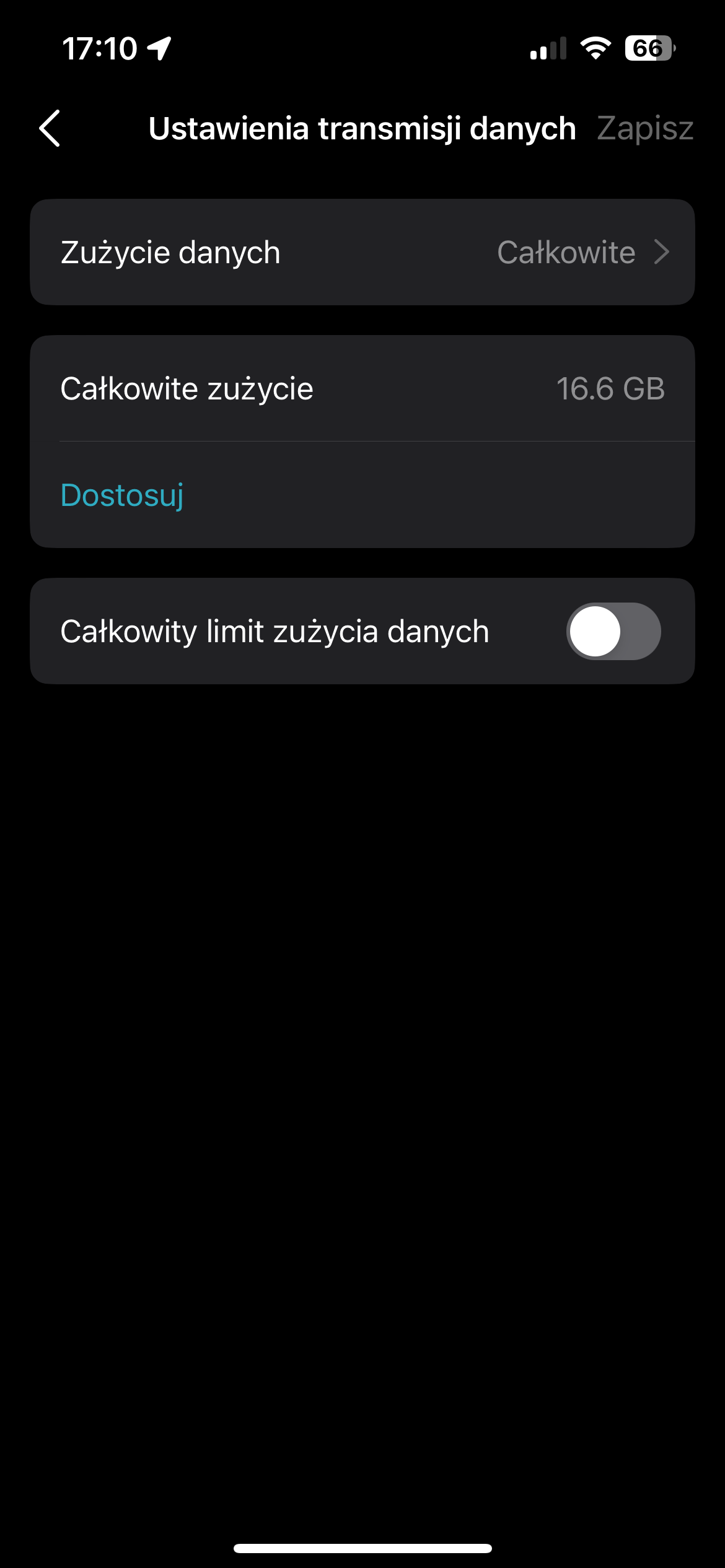Image resolution: width=725 pixels, height=1568 pixels.
Task: Open the Zużycie danych row
Action: pyautogui.click(x=362, y=252)
